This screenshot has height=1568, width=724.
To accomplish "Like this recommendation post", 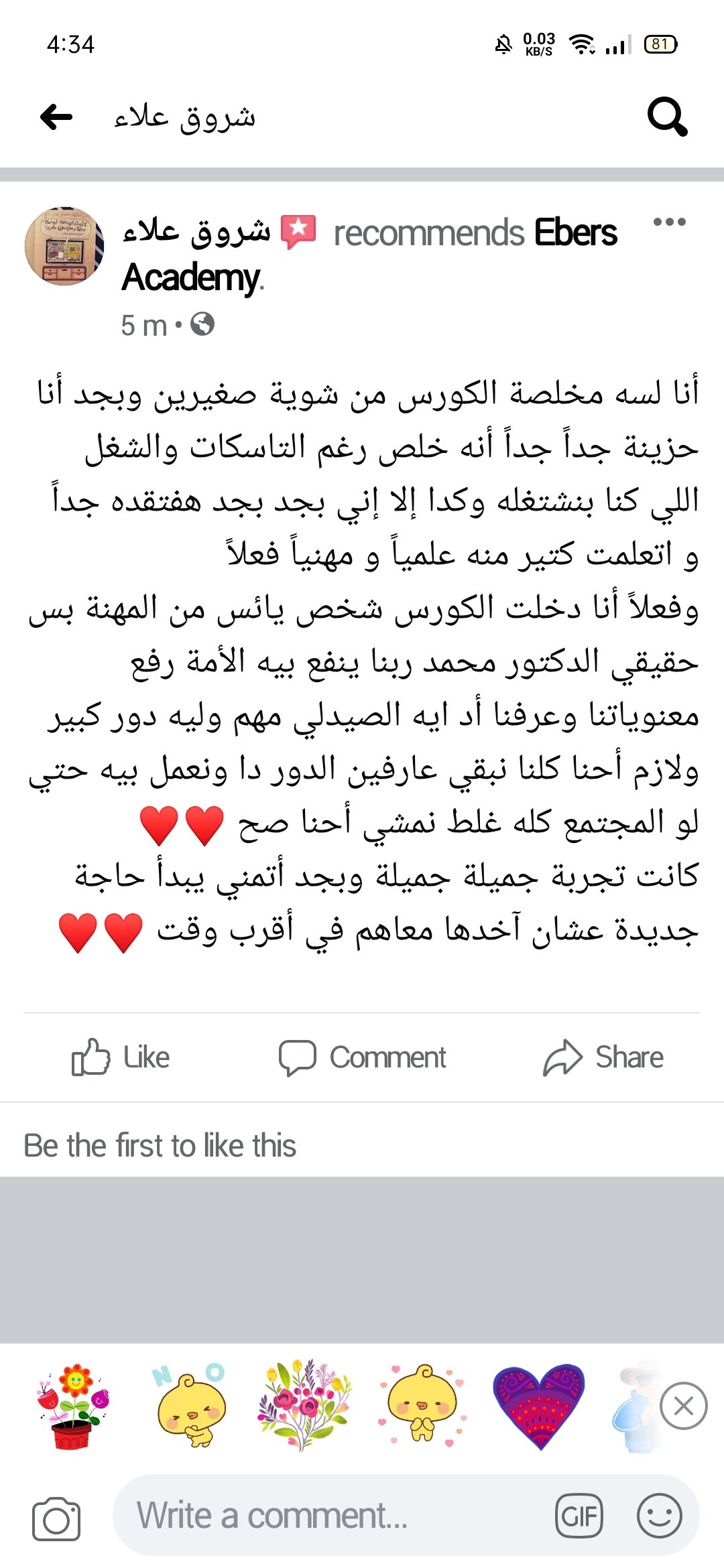I will [121, 1057].
